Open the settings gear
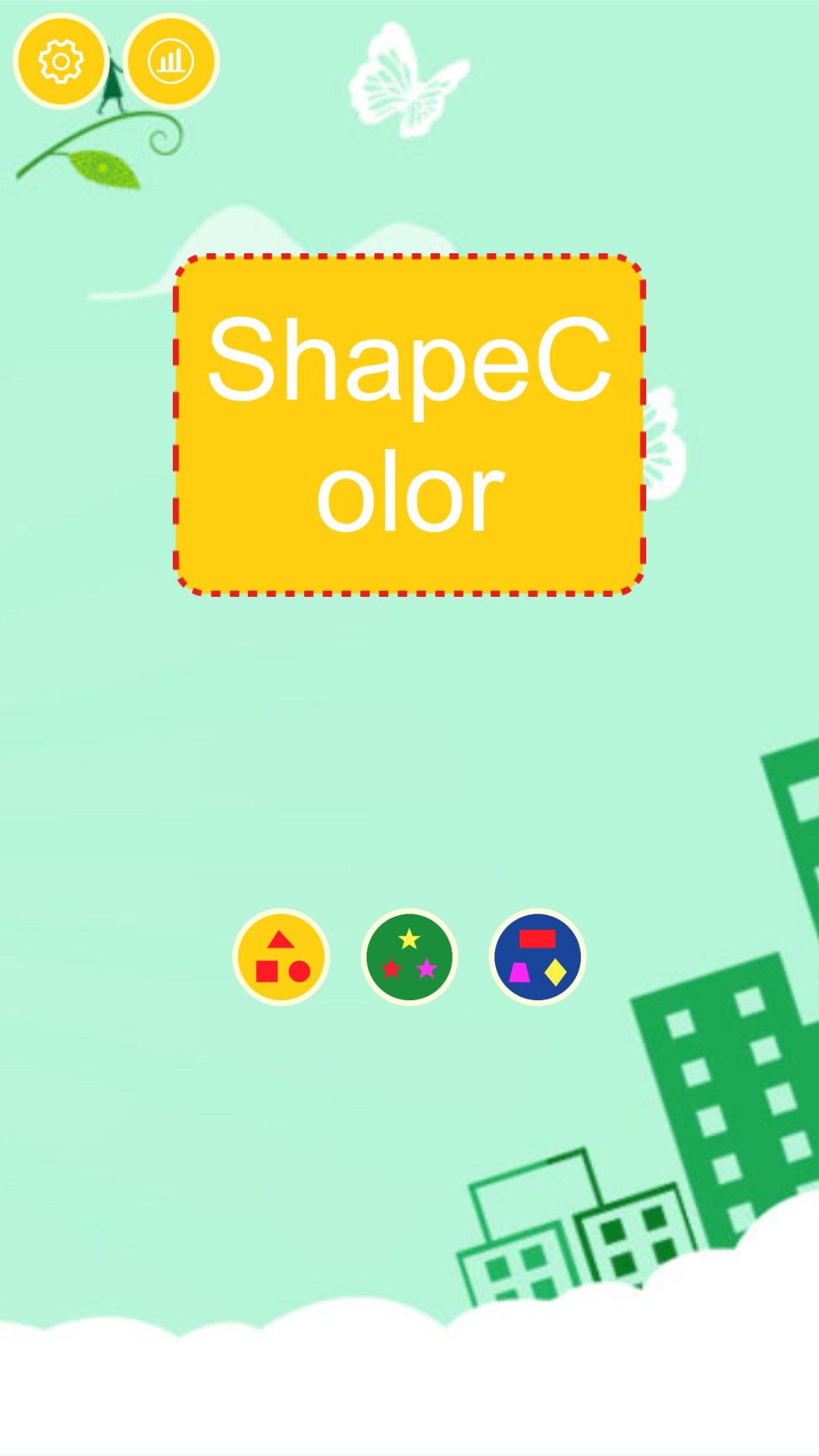Screen dimensions: 819x1456 coord(61,61)
